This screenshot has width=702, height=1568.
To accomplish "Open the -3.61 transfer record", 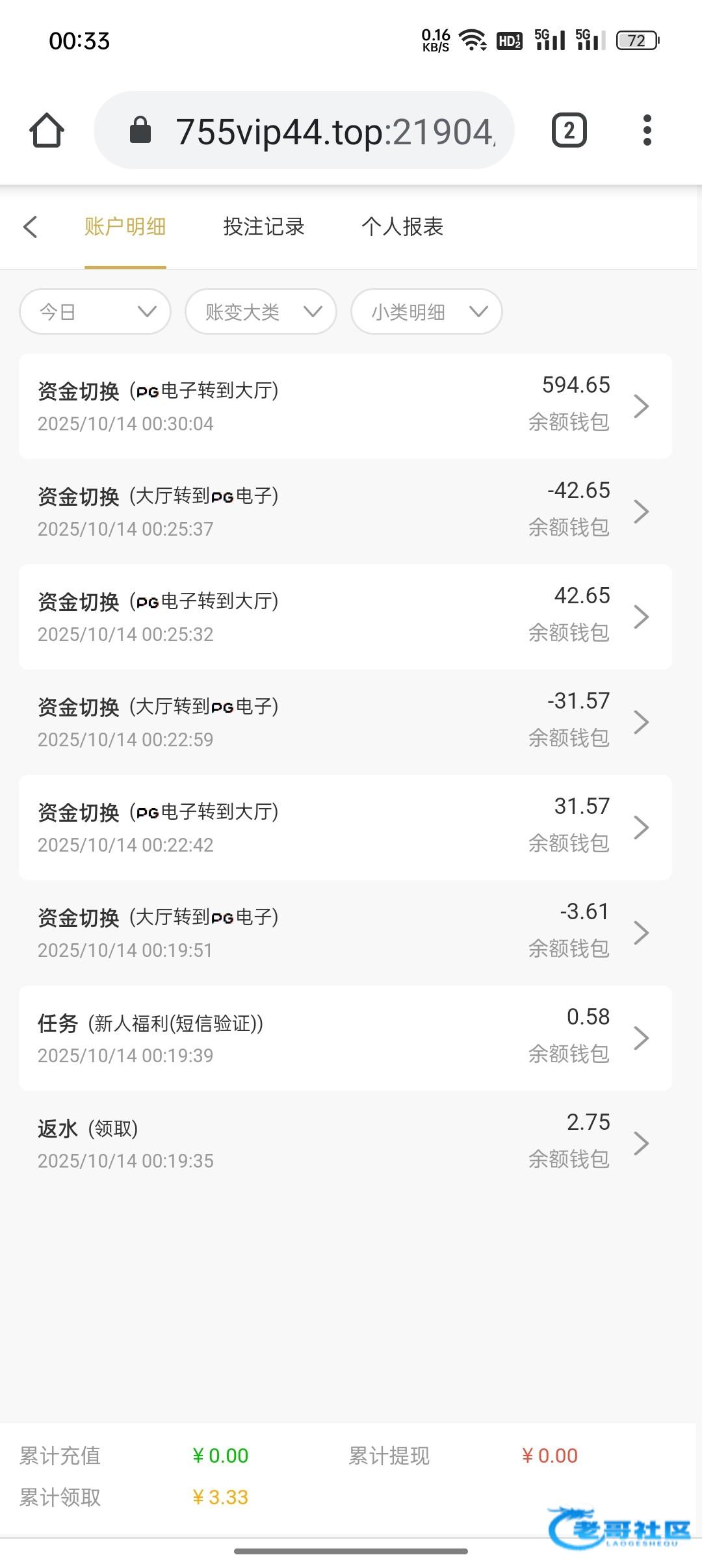I will coord(345,933).
